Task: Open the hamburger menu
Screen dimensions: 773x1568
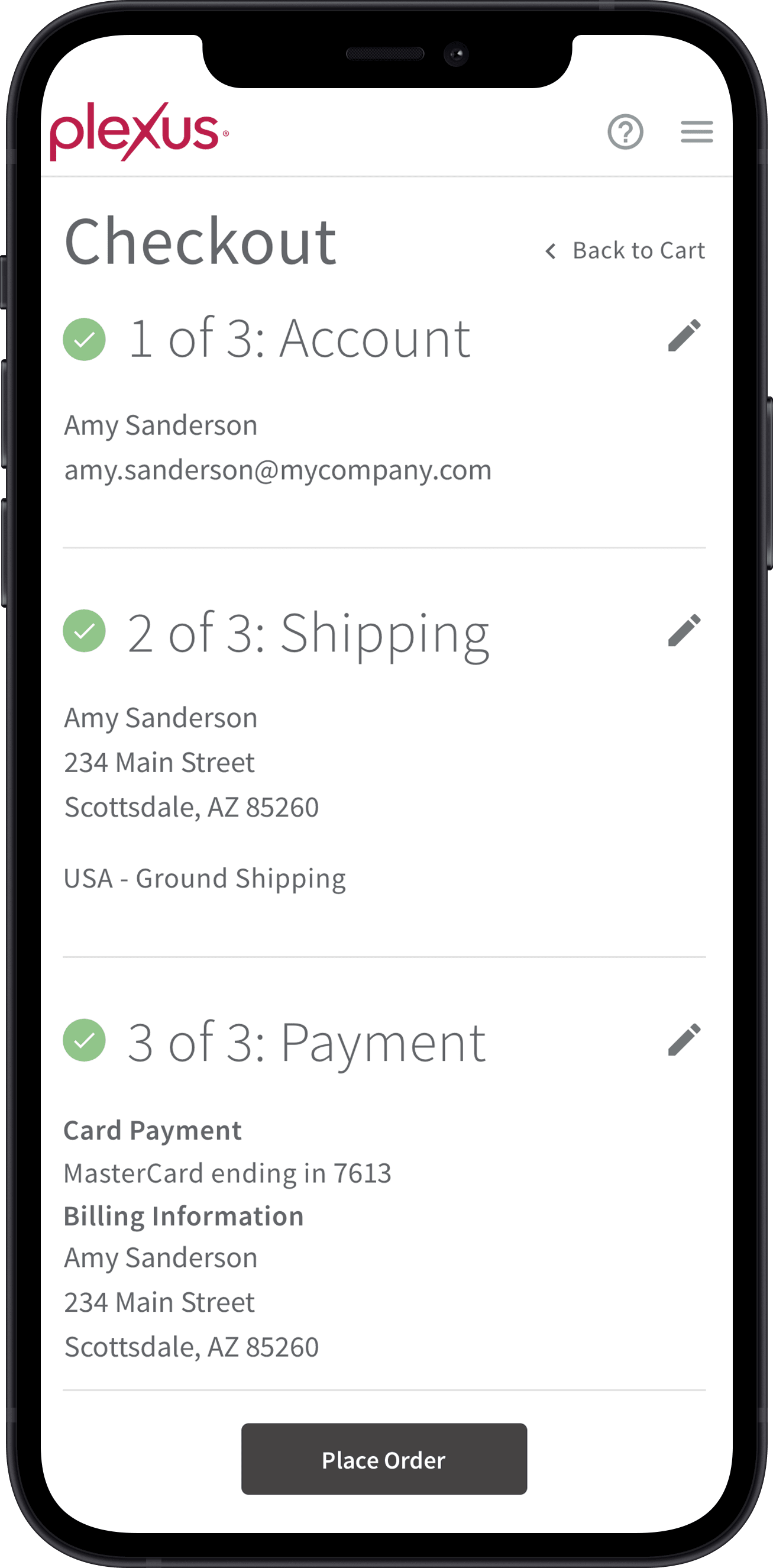Action: (696, 131)
